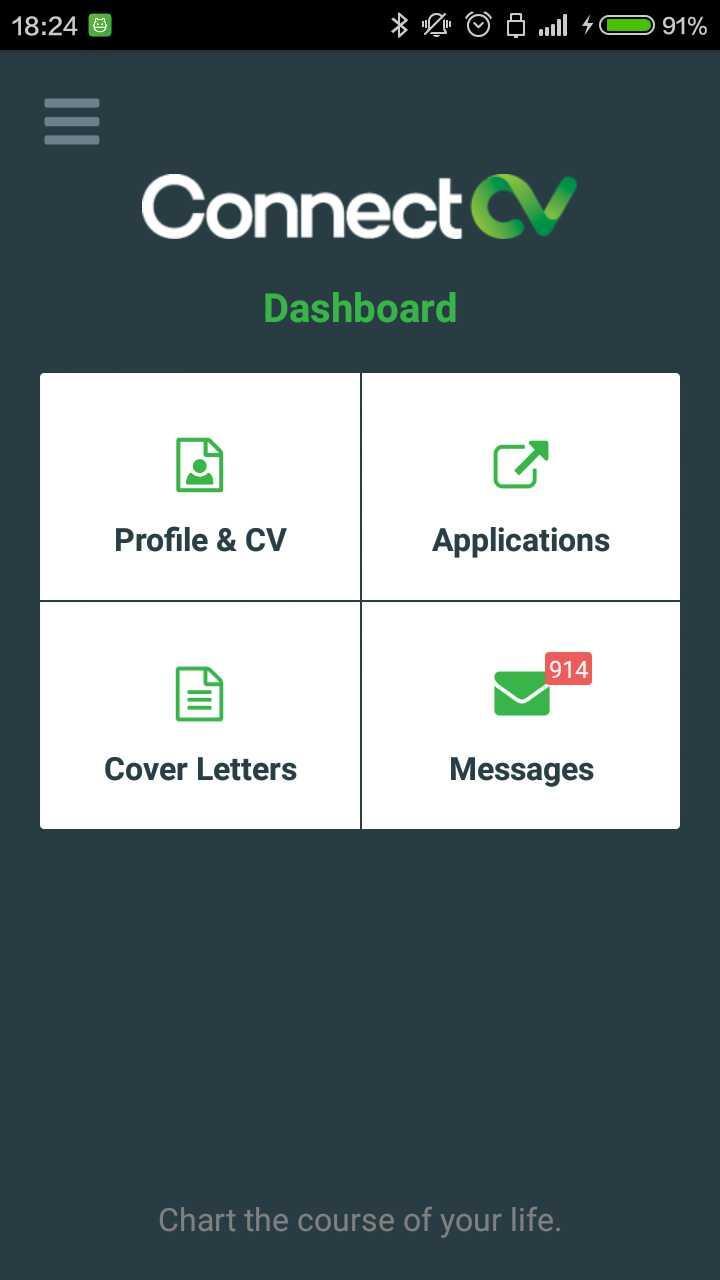Tap the signal strength indicator
The width and height of the screenshot is (720, 1280).
[x=553, y=25]
